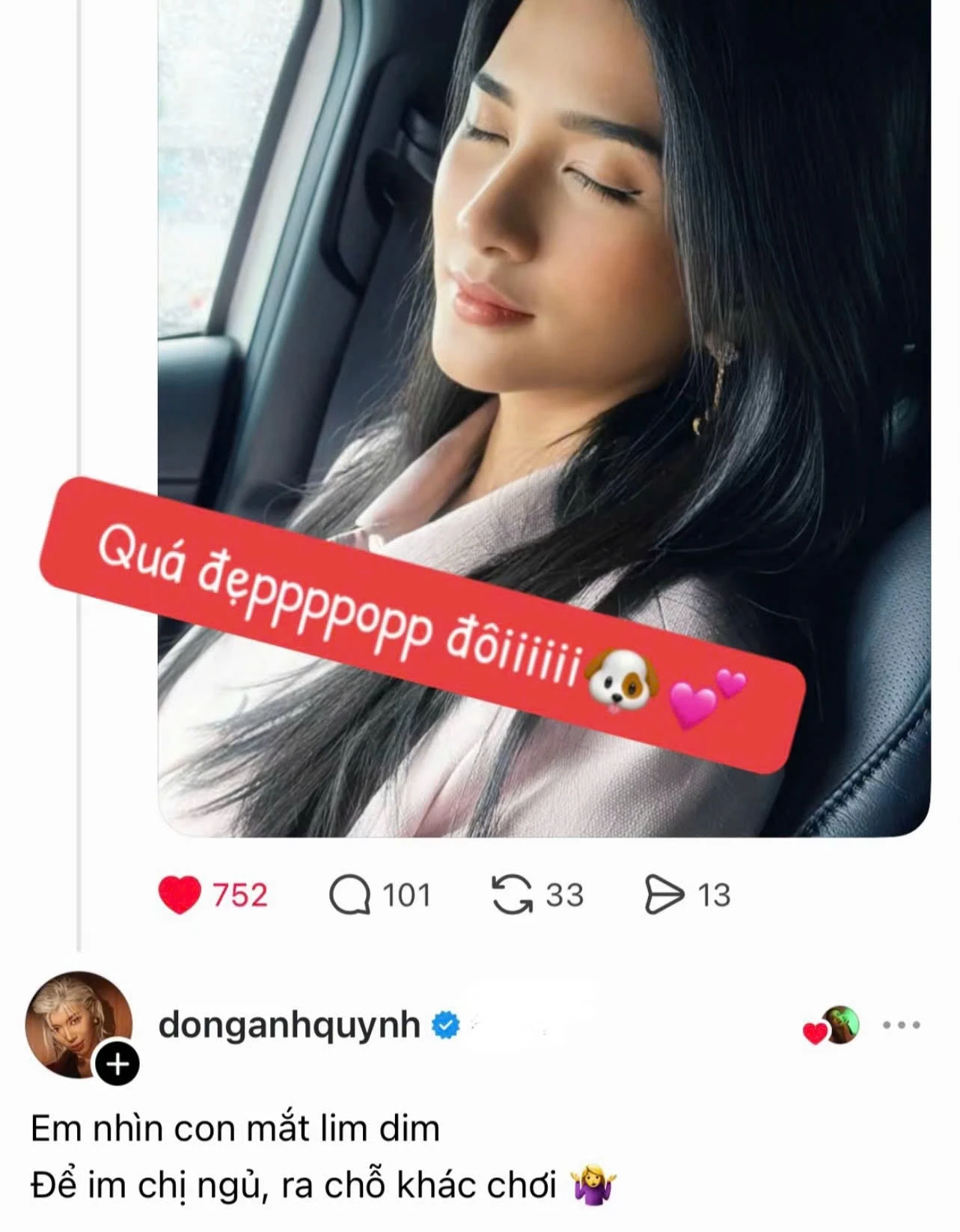
Task: Open donganhquynh's profile from the username
Action: 289,1025
